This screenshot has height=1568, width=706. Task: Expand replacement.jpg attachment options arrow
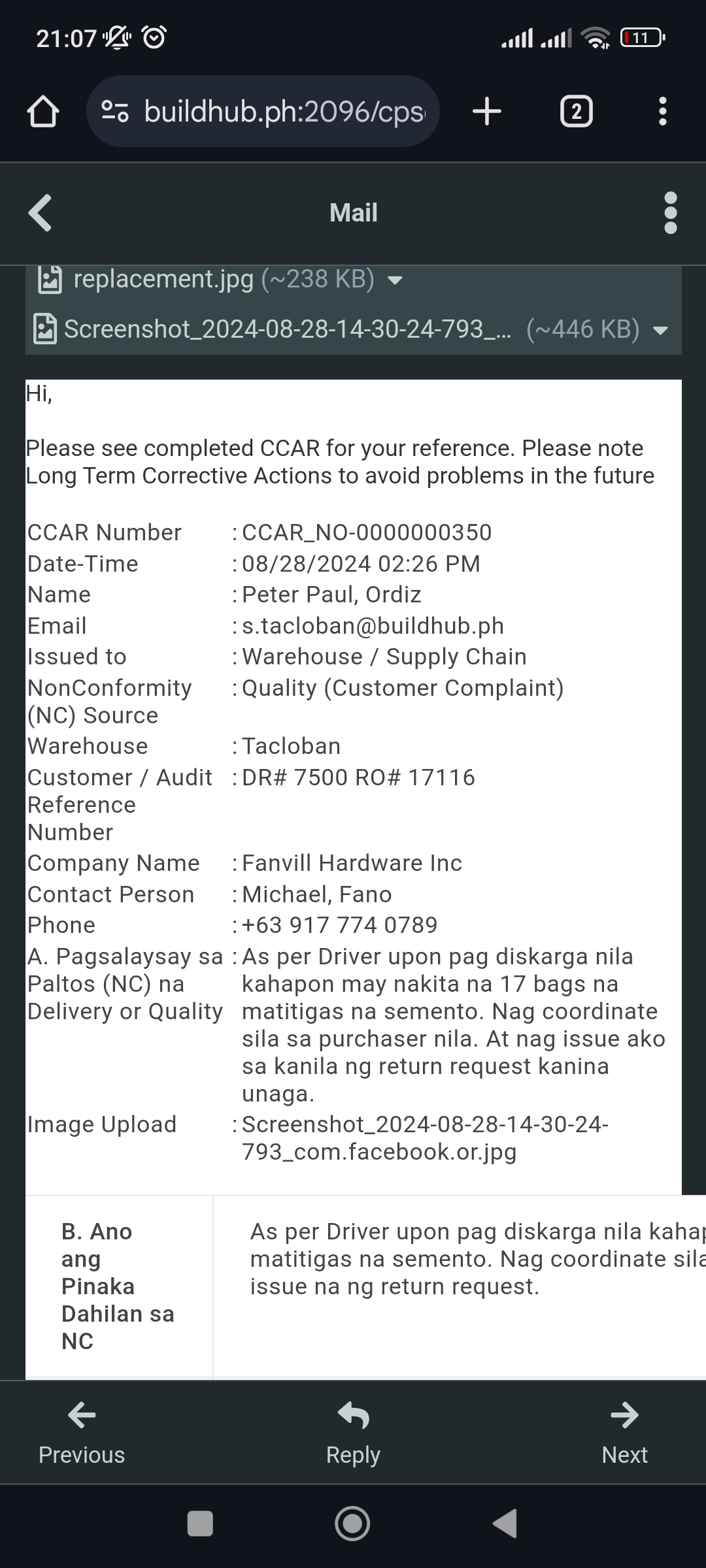[x=395, y=281]
